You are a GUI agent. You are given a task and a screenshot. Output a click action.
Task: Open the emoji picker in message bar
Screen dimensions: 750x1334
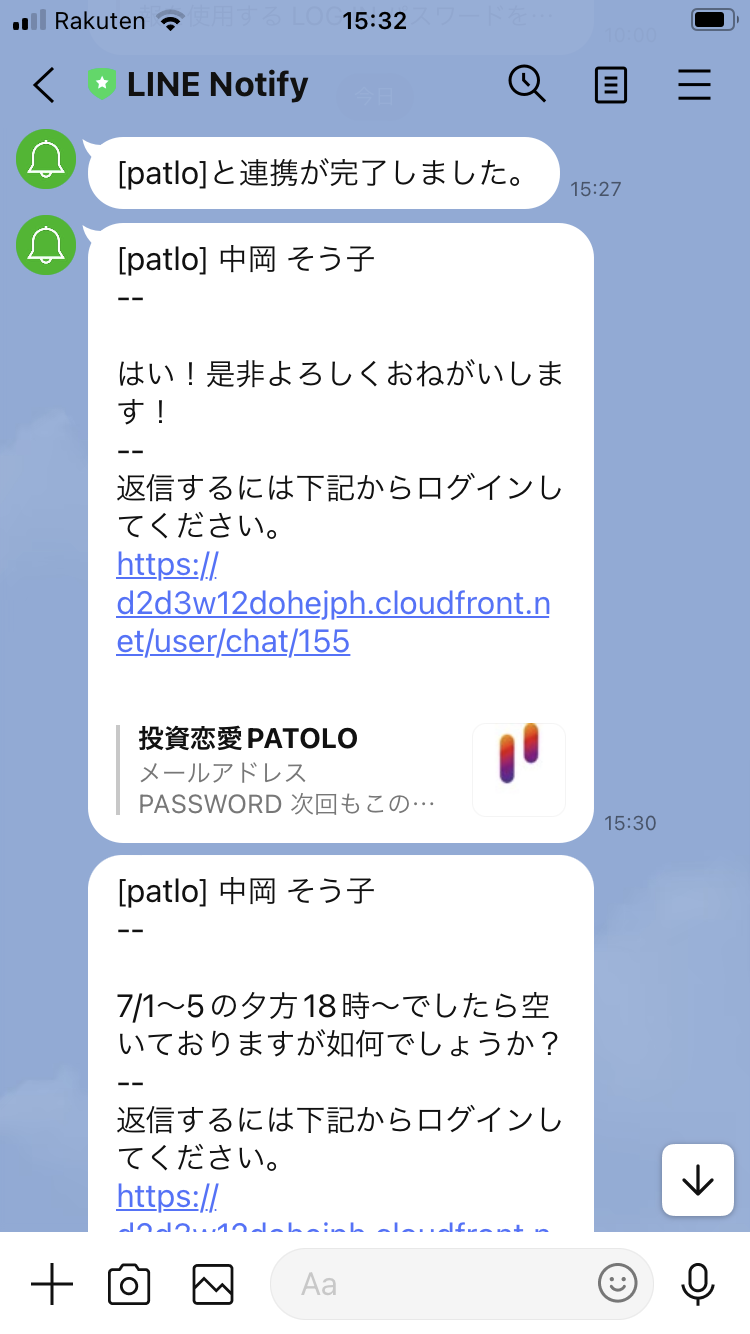coord(618,1283)
